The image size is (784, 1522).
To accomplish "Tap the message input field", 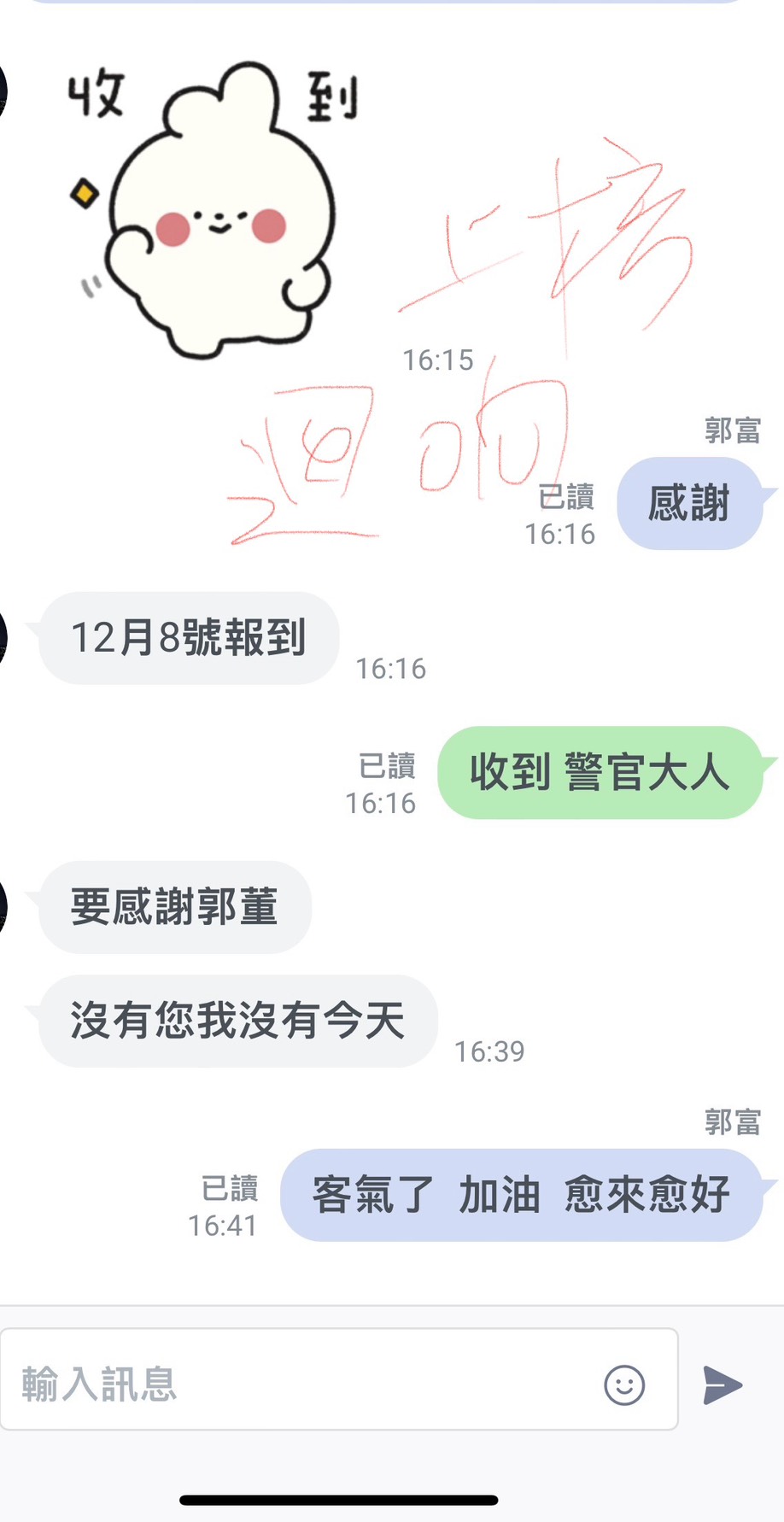I will pyautogui.click(x=299, y=1384).
